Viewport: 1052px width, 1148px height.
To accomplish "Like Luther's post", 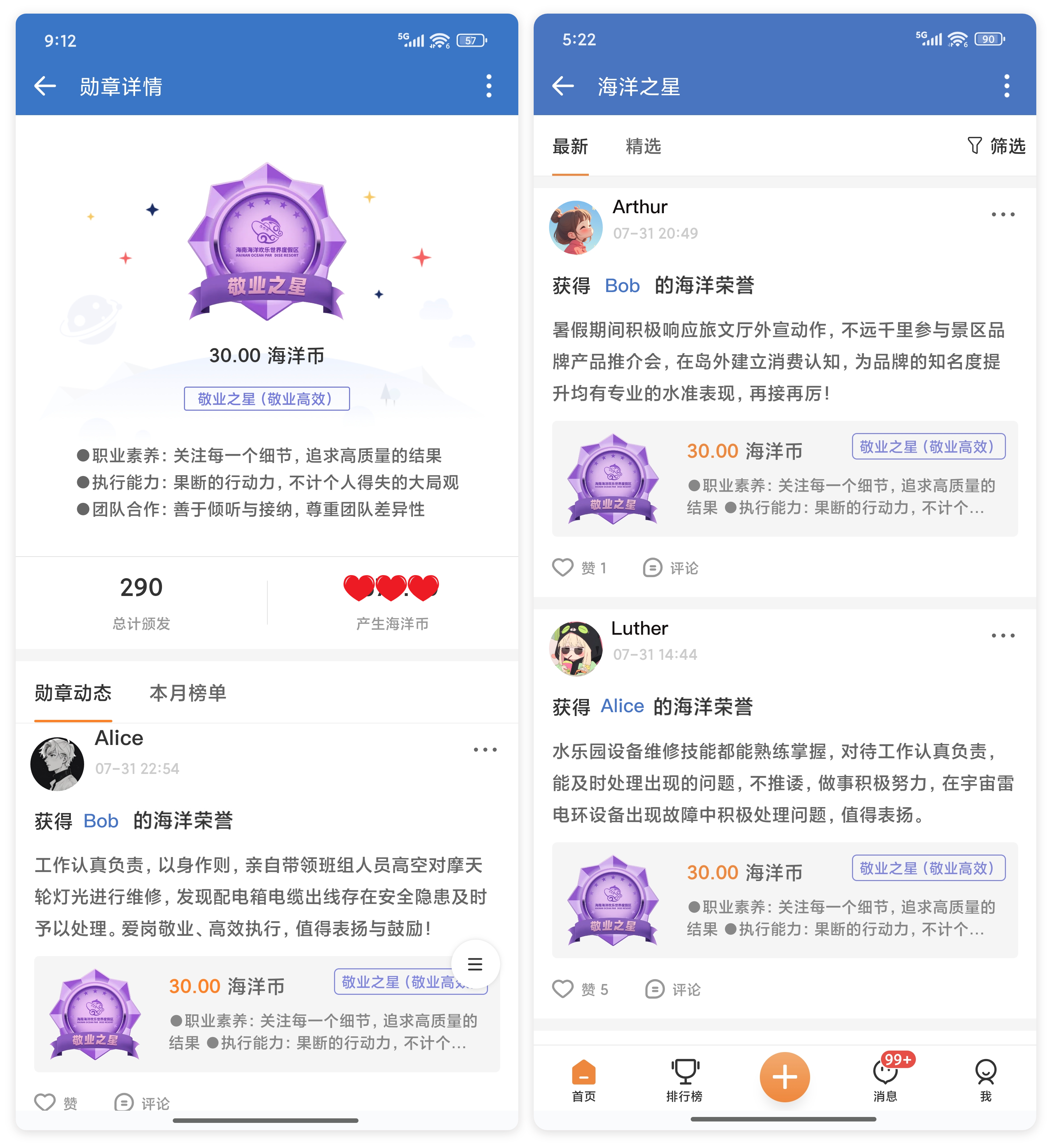I will point(579,989).
